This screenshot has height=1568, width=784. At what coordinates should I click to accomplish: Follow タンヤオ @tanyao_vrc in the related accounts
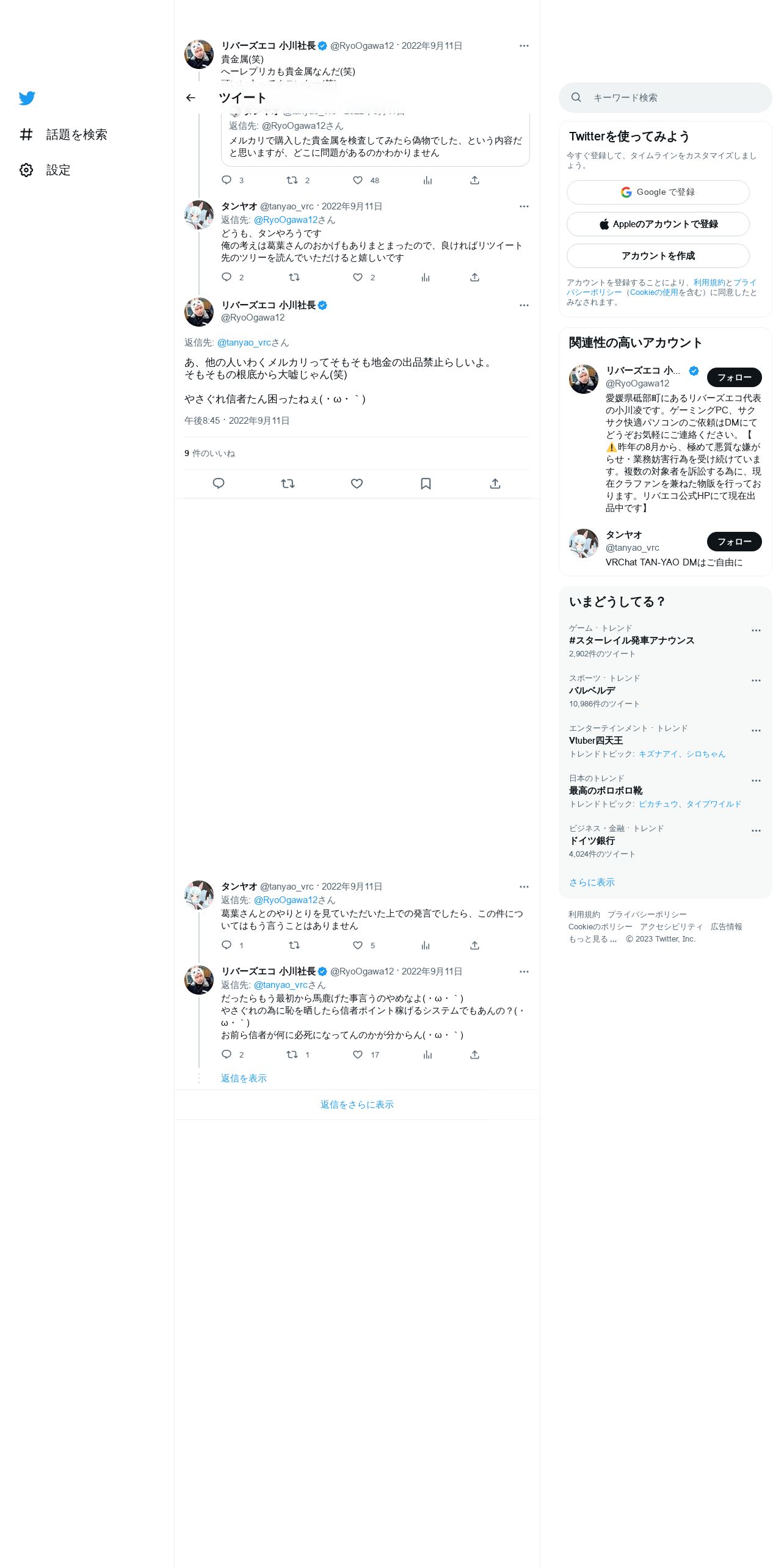734,542
